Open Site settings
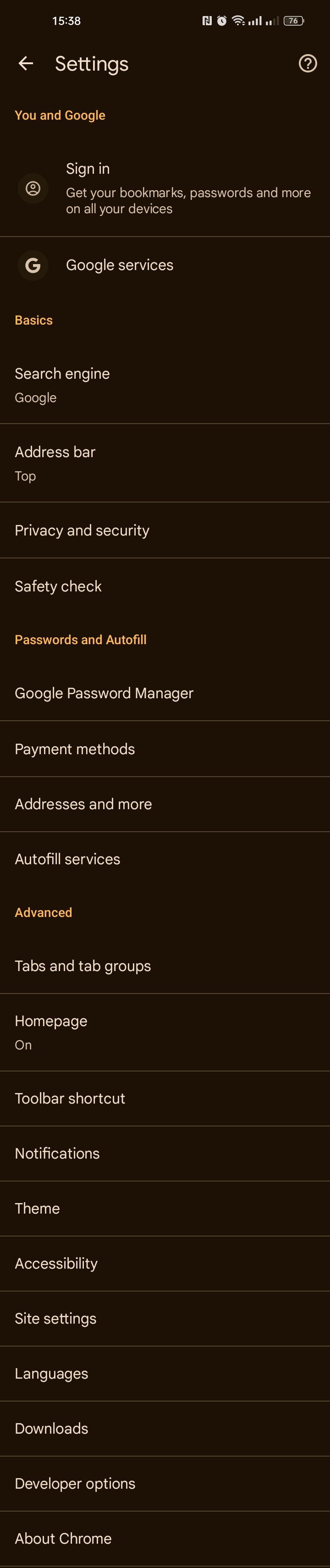The width and height of the screenshot is (330, 1568). point(165,1319)
